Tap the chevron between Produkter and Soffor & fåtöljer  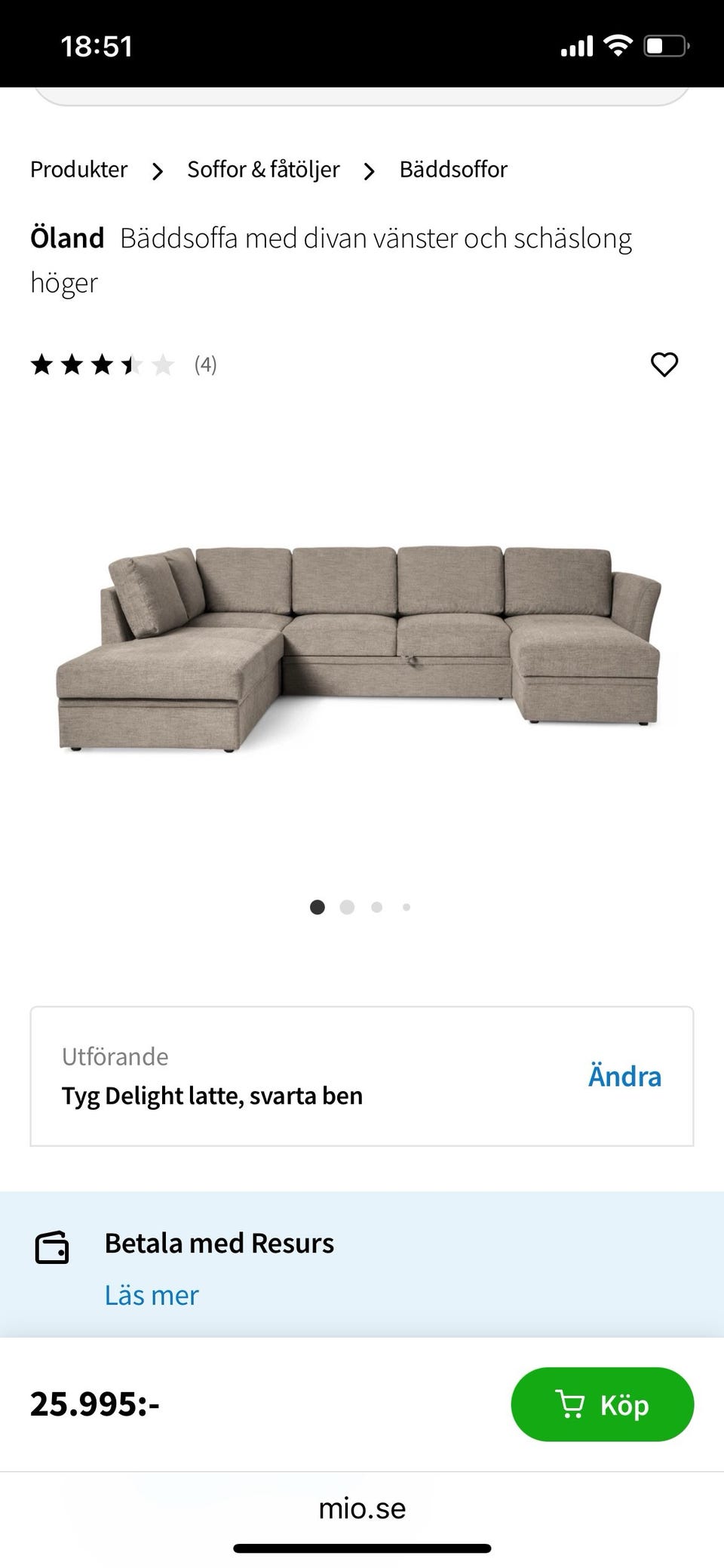coord(157,171)
